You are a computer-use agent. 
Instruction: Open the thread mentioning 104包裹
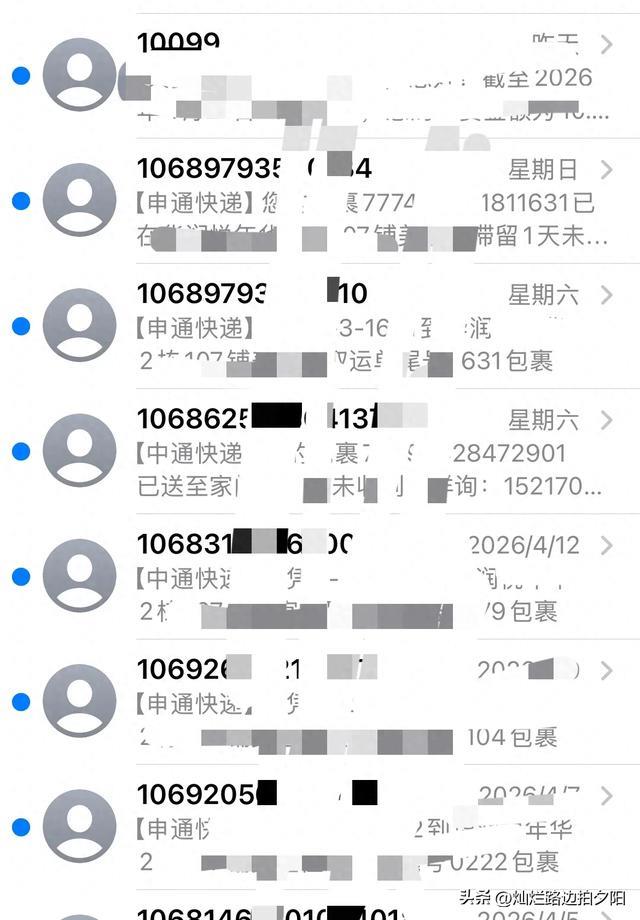(370, 703)
